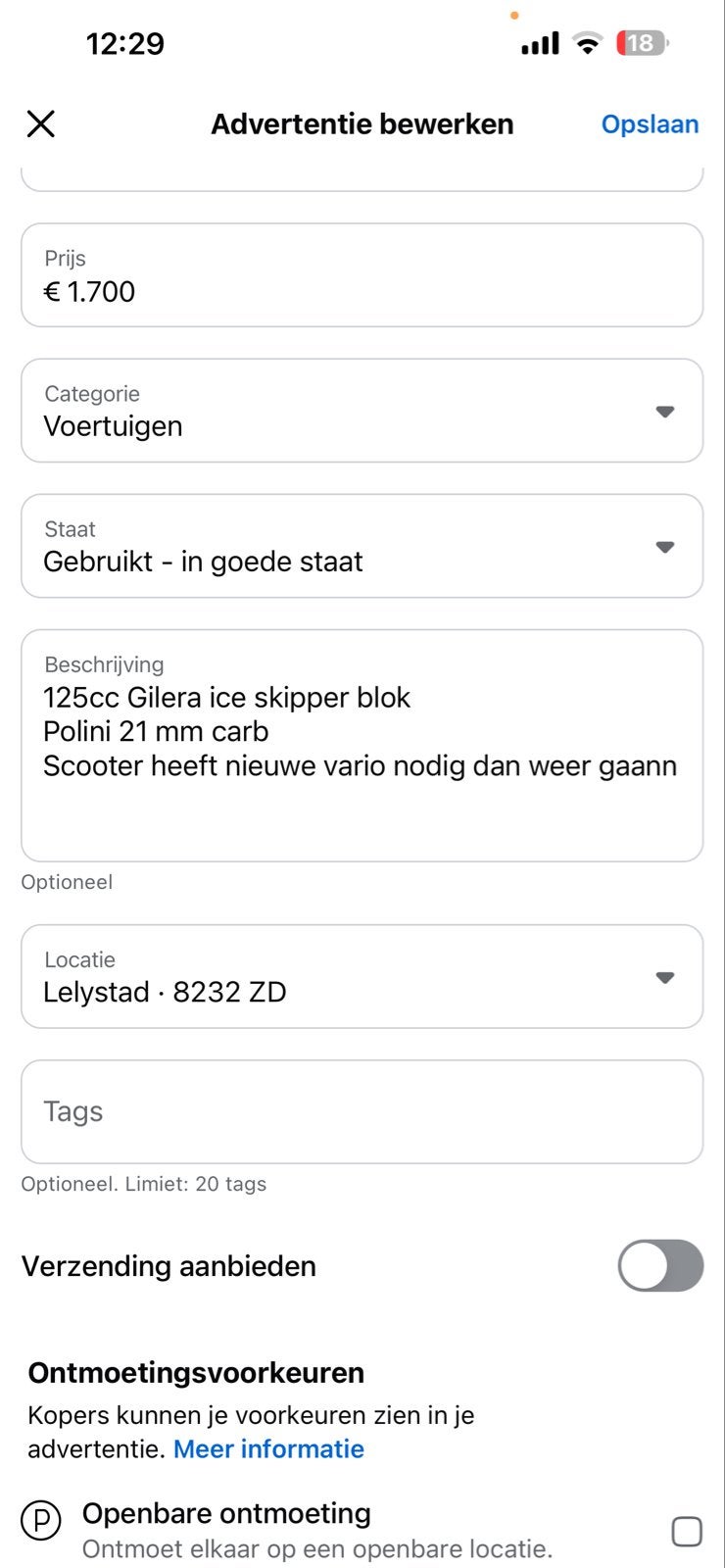Image resolution: width=725 pixels, height=1568 pixels.
Task: Tap Opslaan to save the listing
Action: [x=650, y=124]
